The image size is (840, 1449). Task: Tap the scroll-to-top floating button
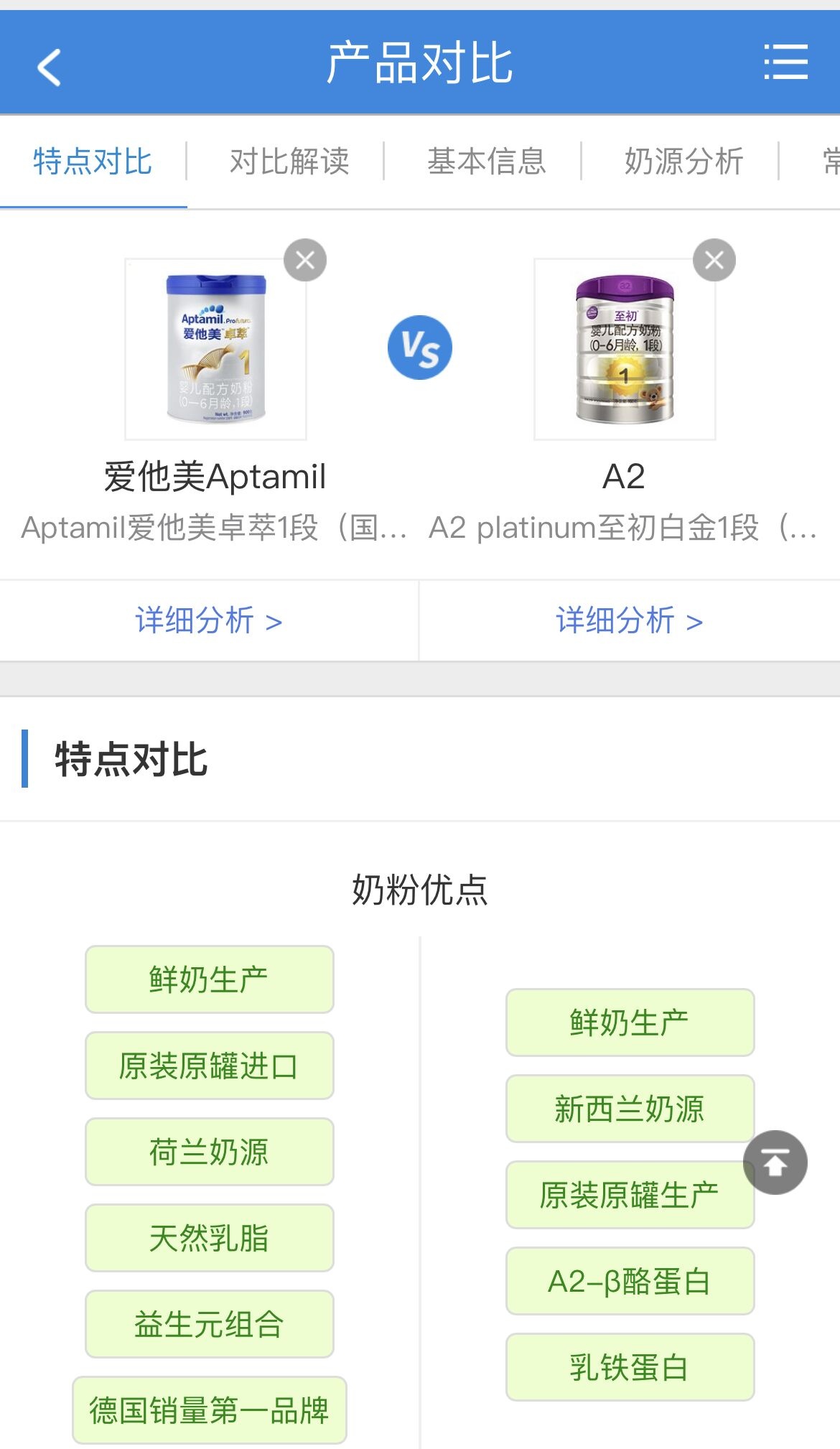(x=775, y=1162)
